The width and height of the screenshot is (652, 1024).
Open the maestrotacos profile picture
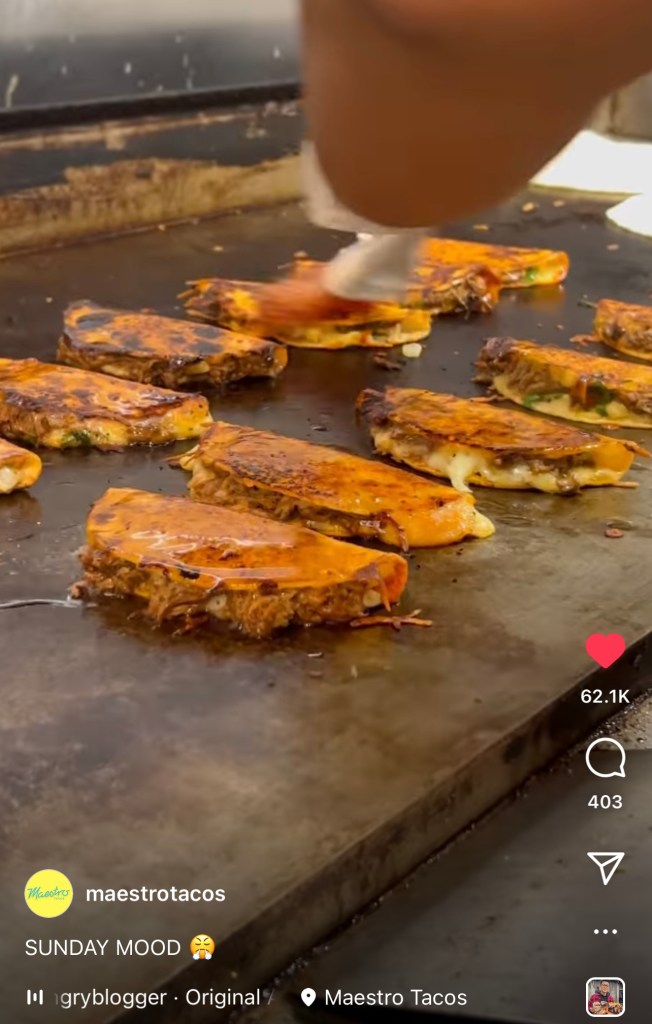[48, 893]
